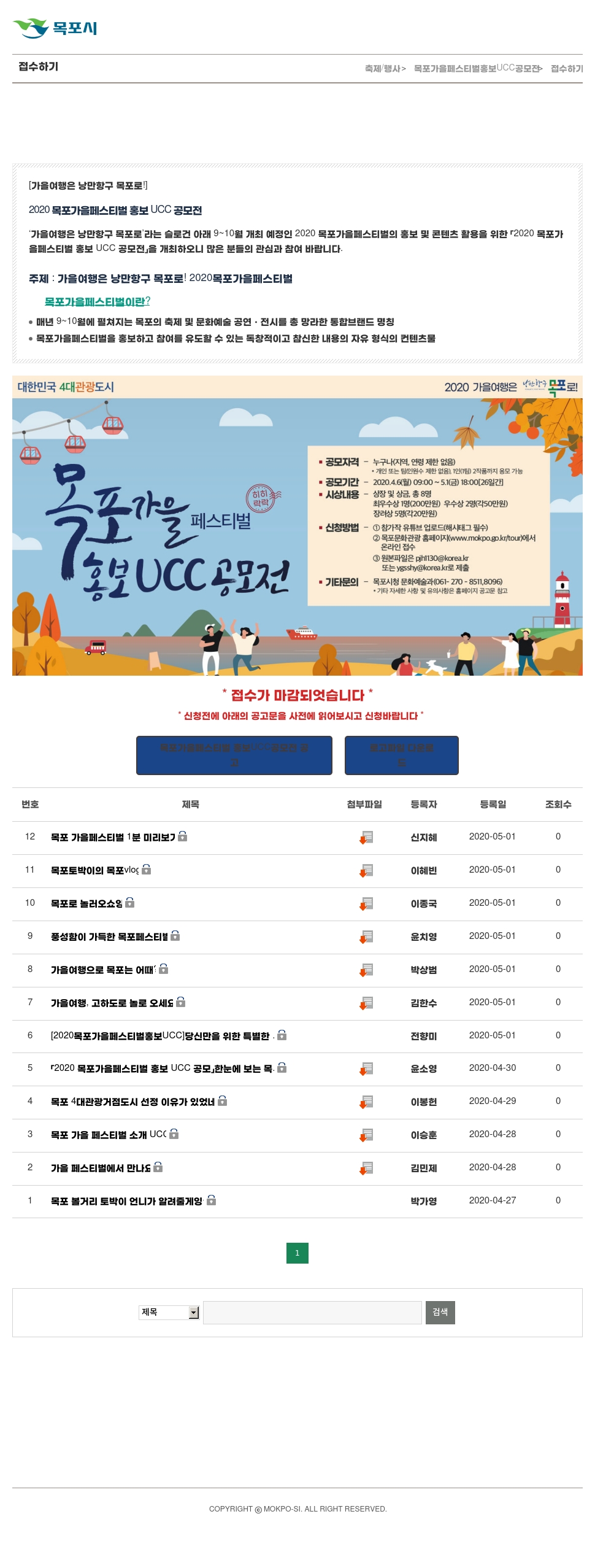The height and width of the screenshot is (1568, 595).
Task: Select page 1 in the pagination
Action: (x=297, y=1253)
